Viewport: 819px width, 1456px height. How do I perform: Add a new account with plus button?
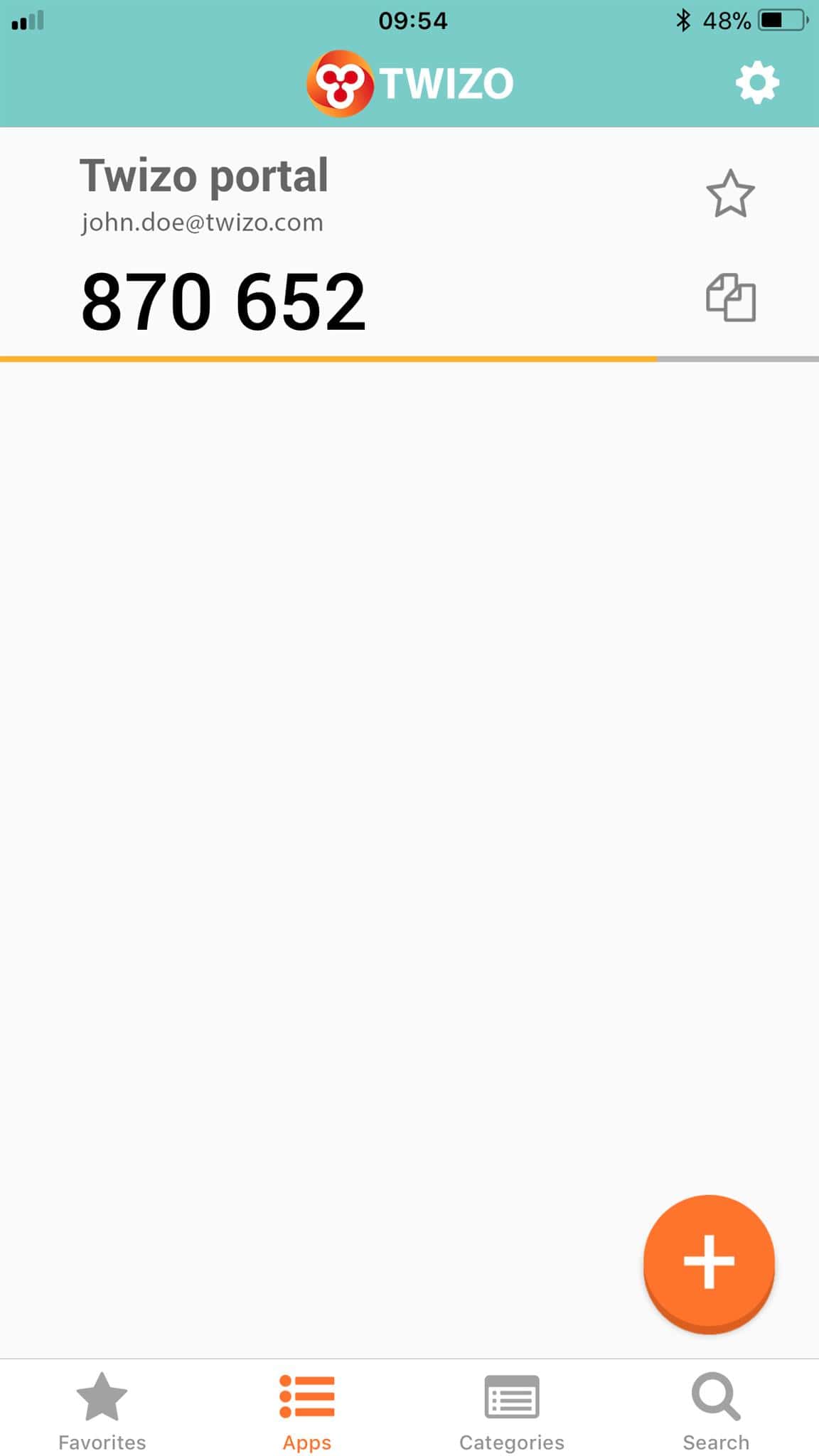(x=709, y=1261)
